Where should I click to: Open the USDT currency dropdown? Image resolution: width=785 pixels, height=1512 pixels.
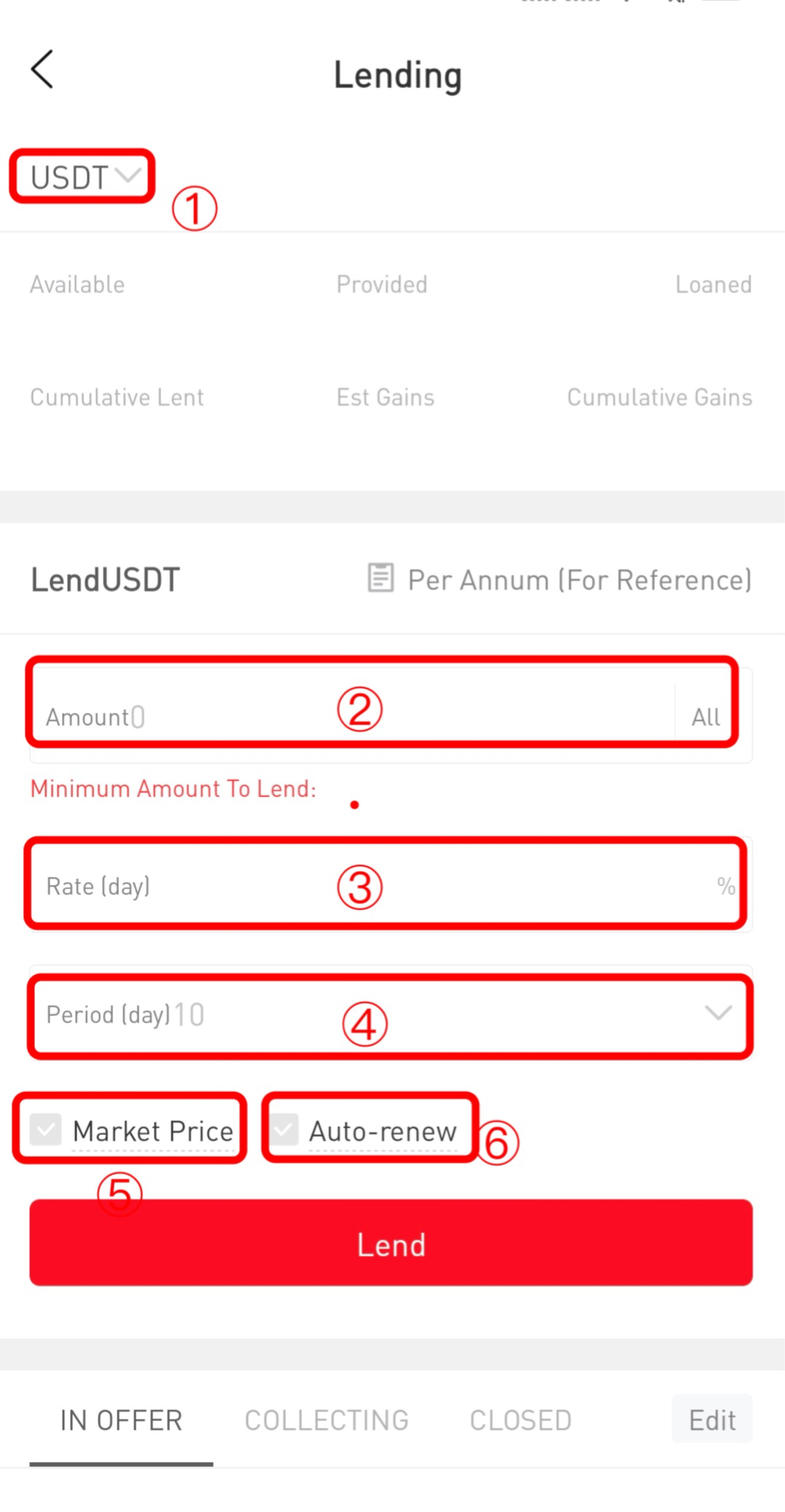[85, 177]
